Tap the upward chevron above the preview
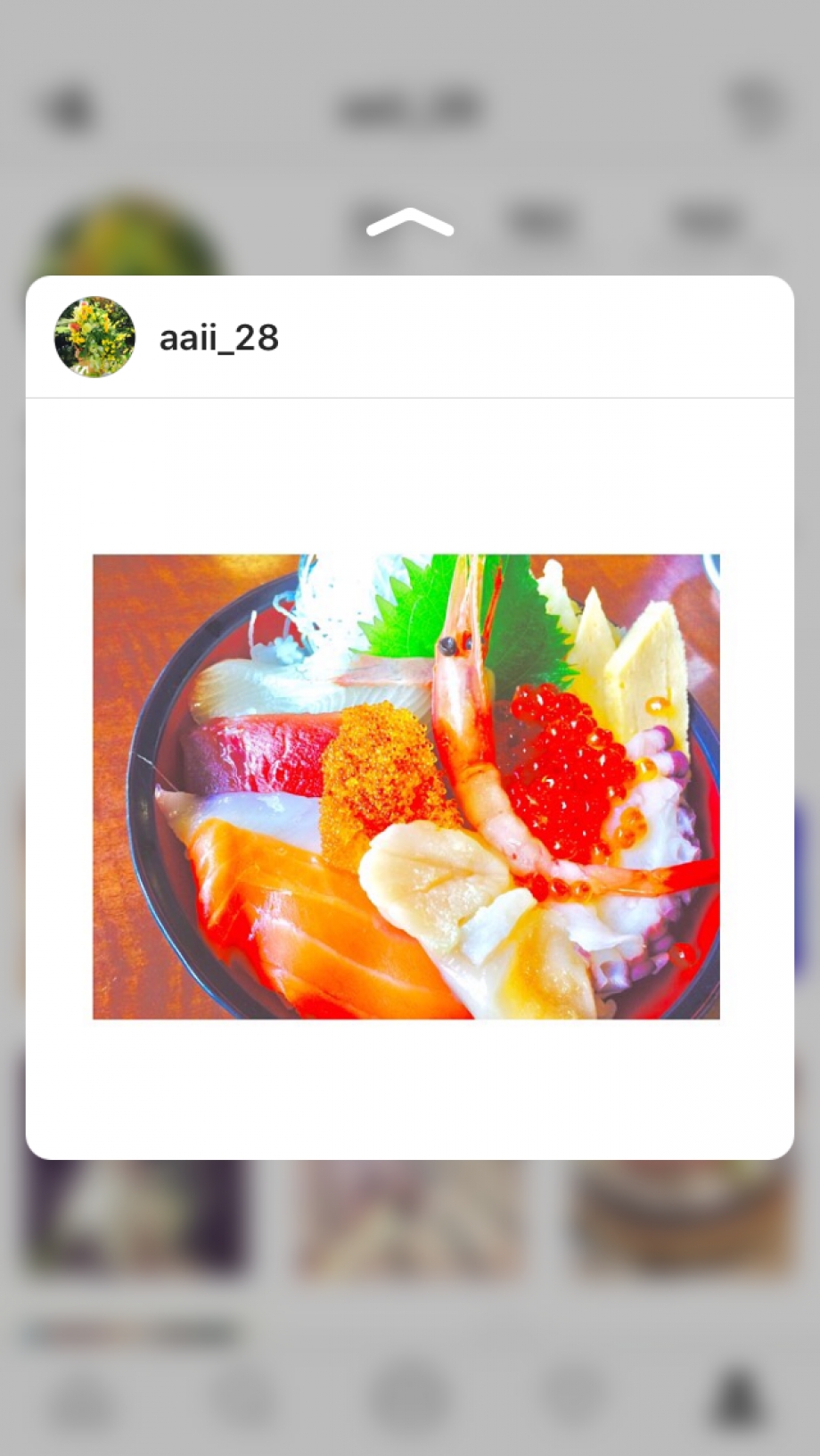820x1456 pixels. pos(410,223)
